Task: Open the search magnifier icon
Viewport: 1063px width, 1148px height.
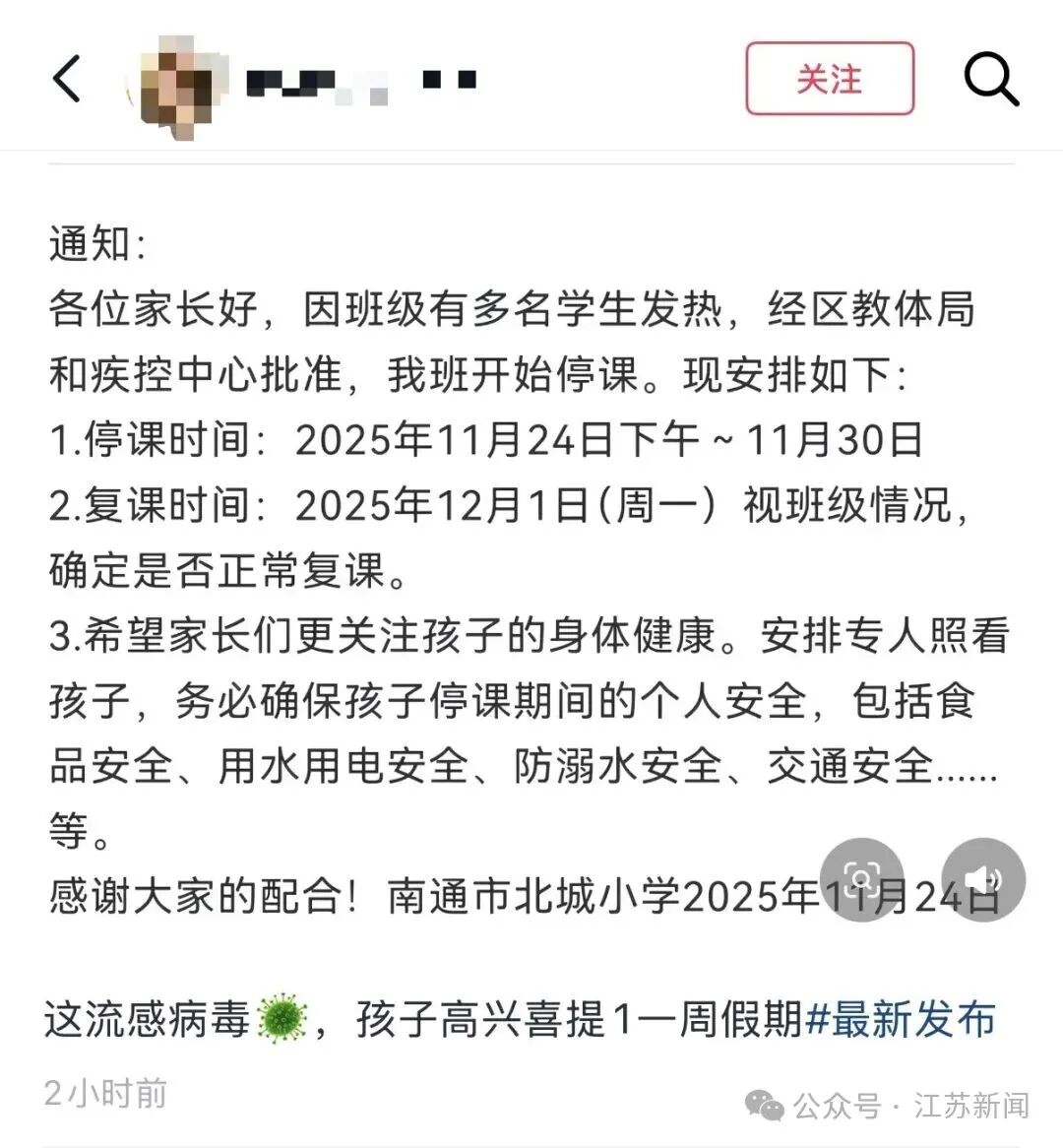Action: point(989,79)
